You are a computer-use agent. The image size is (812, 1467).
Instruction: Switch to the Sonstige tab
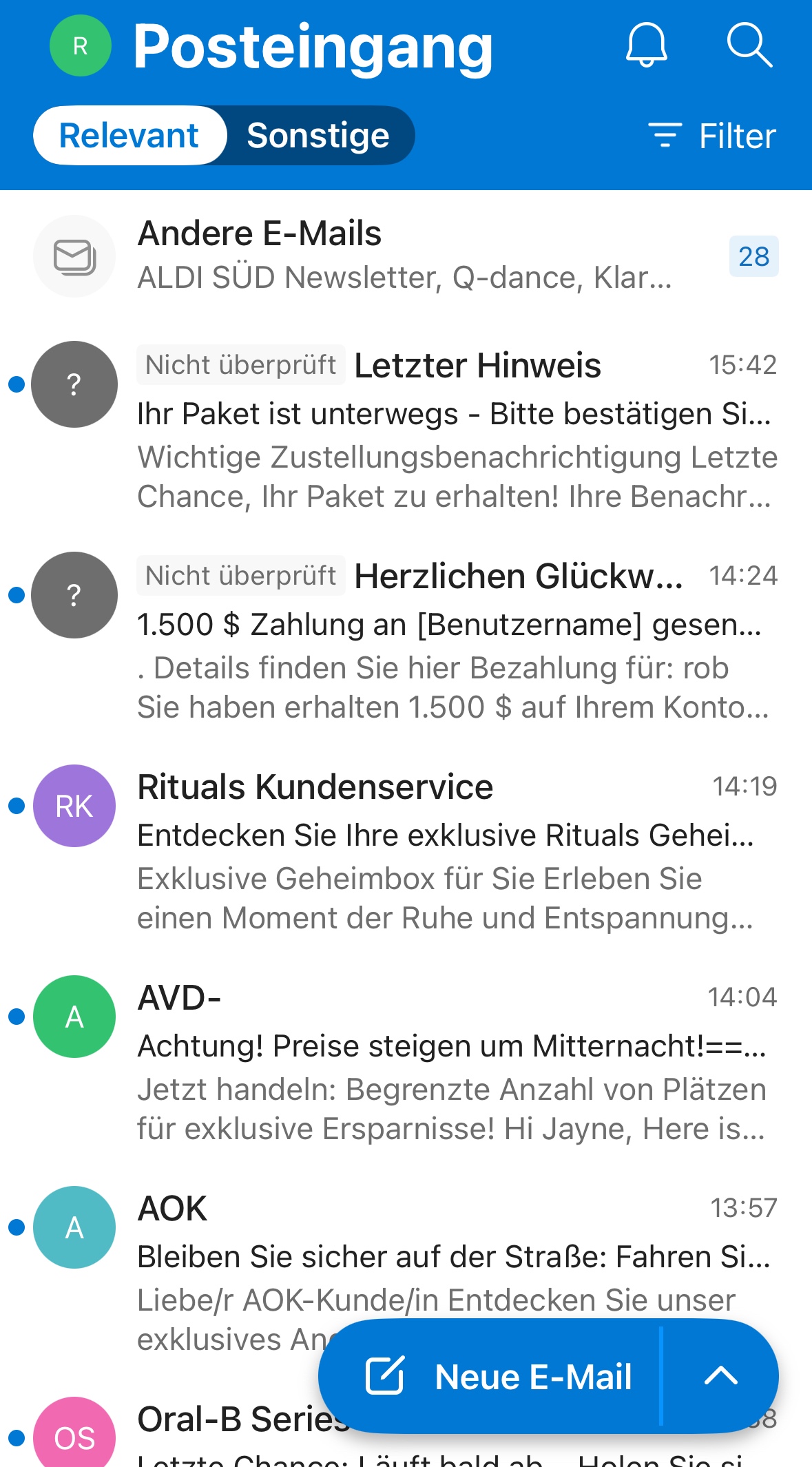317,135
